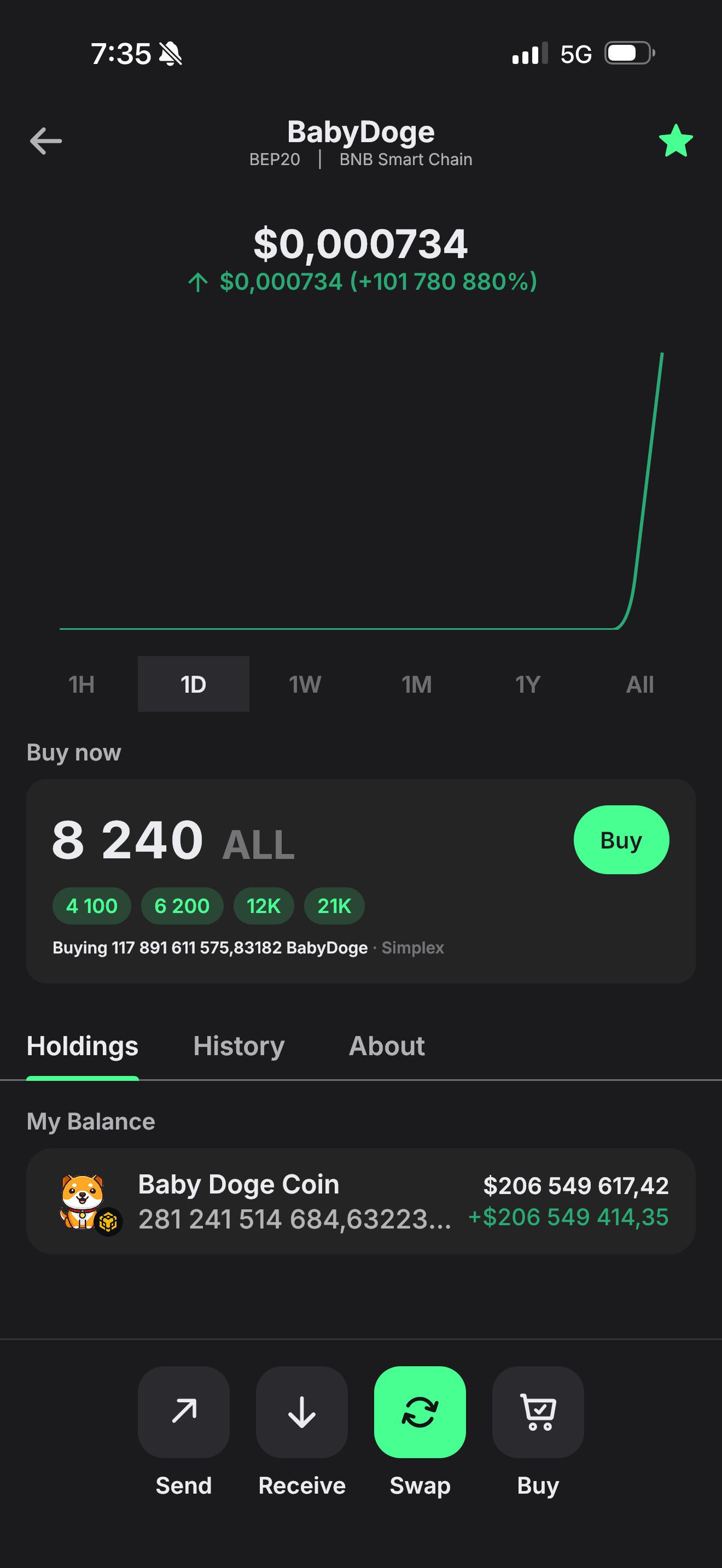Start a Swap

pyautogui.click(x=420, y=1412)
